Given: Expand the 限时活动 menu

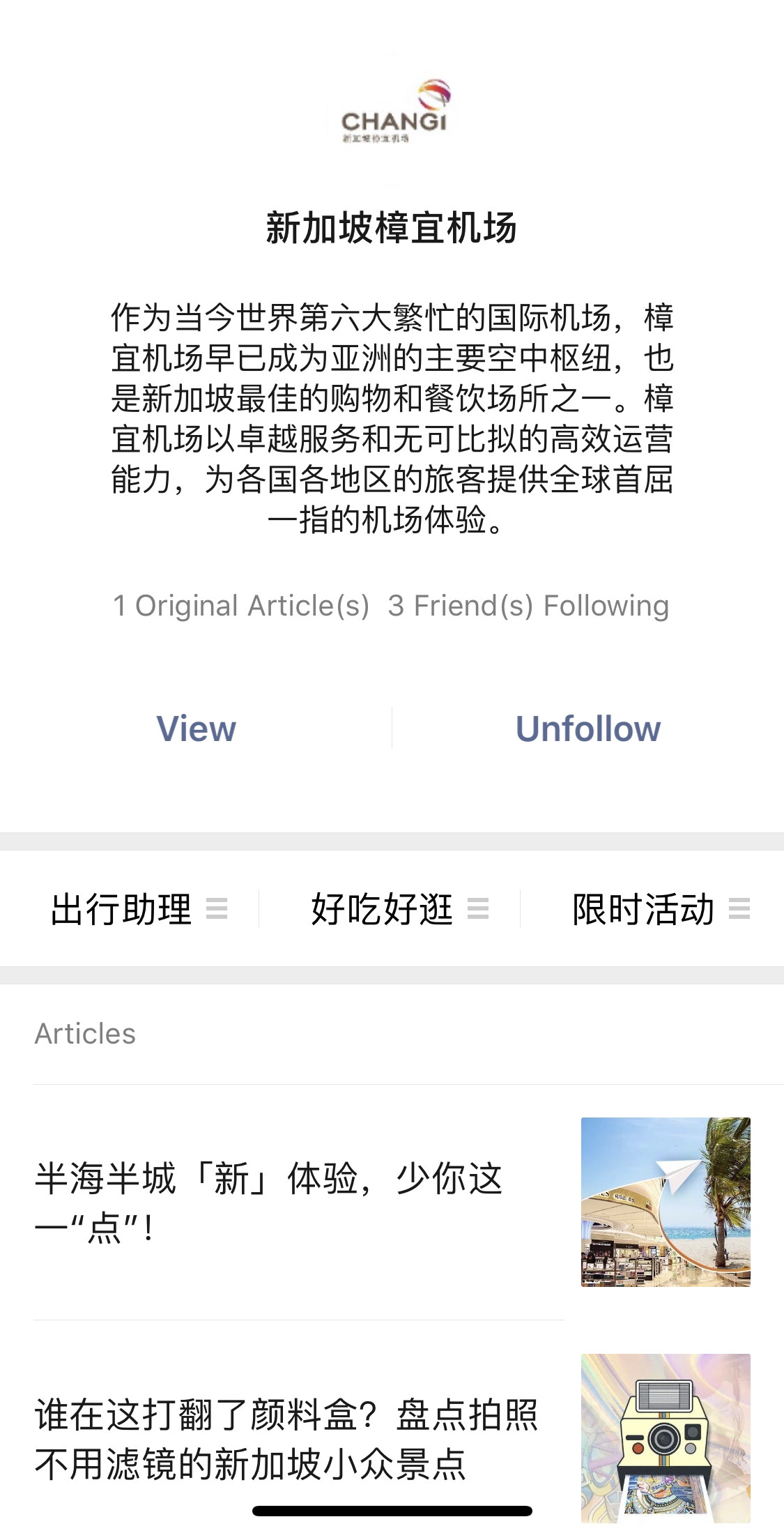Looking at the screenshot, I should click(x=660, y=909).
